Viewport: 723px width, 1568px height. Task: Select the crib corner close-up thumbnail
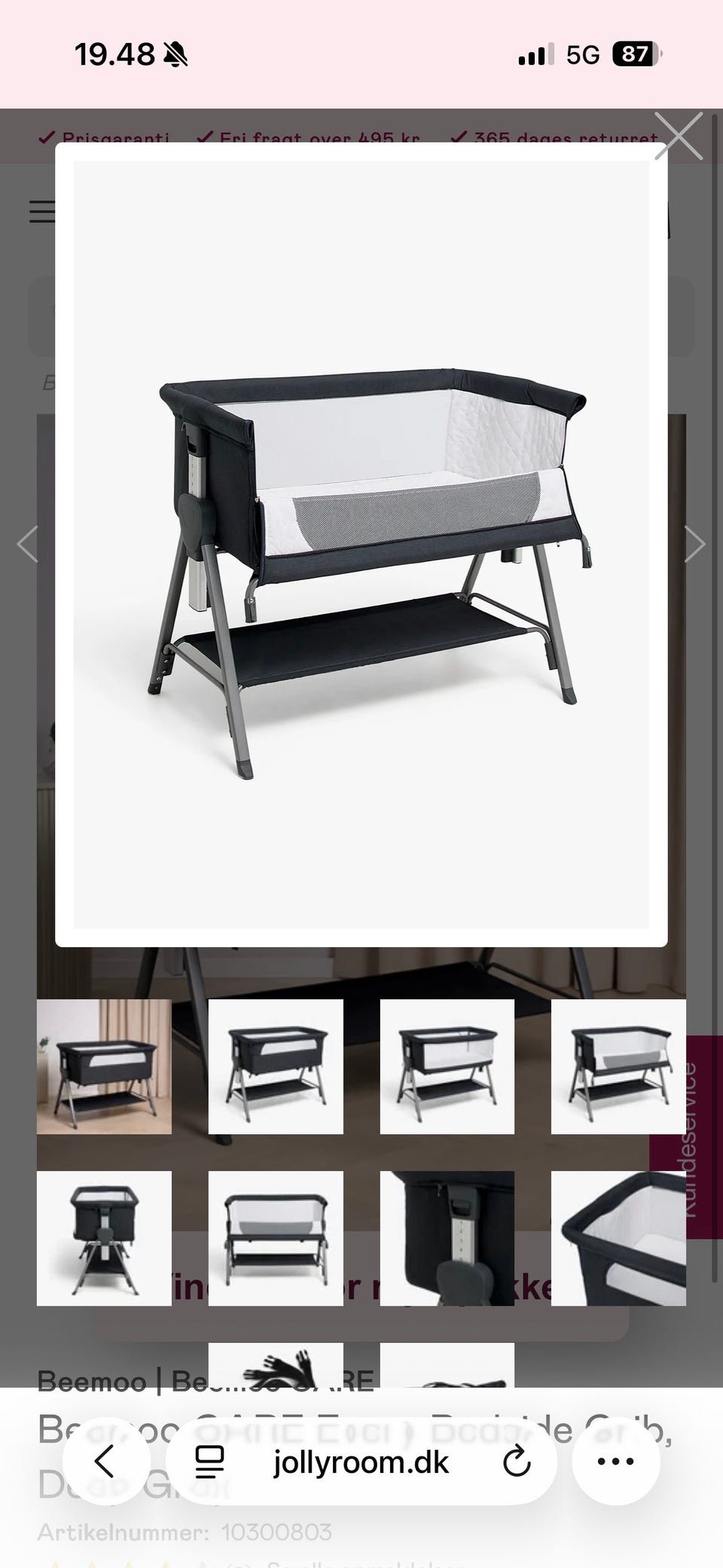tap(618, 1238)
